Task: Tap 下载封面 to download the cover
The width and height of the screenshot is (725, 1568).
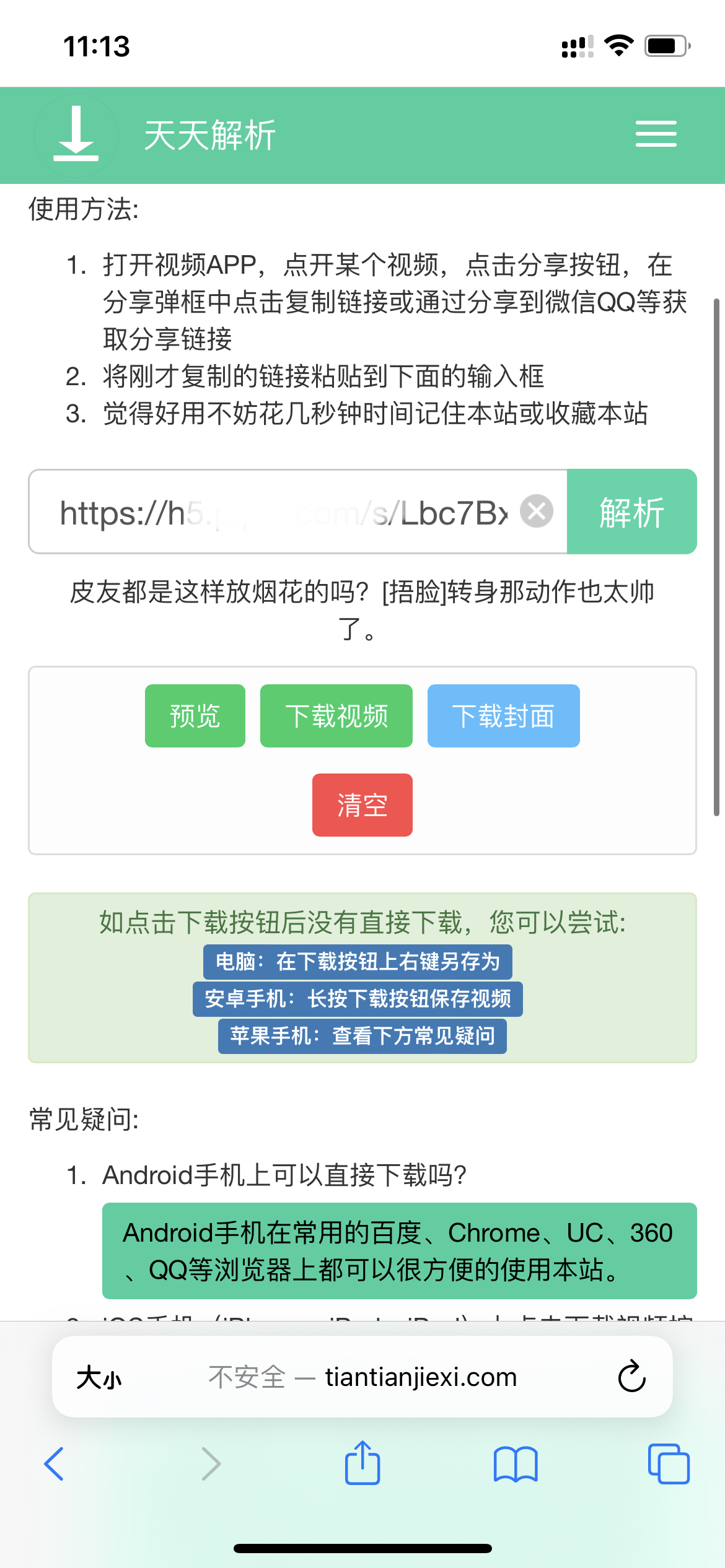Action: (x=503, y=716)
